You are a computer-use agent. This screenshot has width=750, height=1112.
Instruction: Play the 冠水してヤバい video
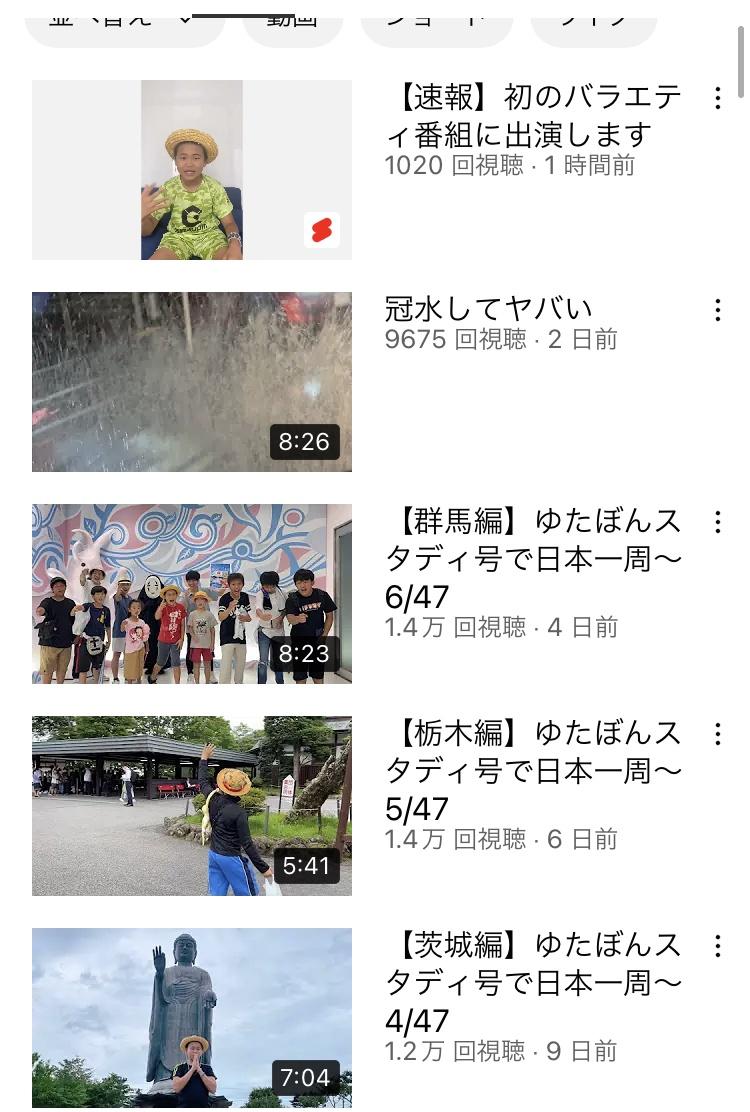coord(192,382)
